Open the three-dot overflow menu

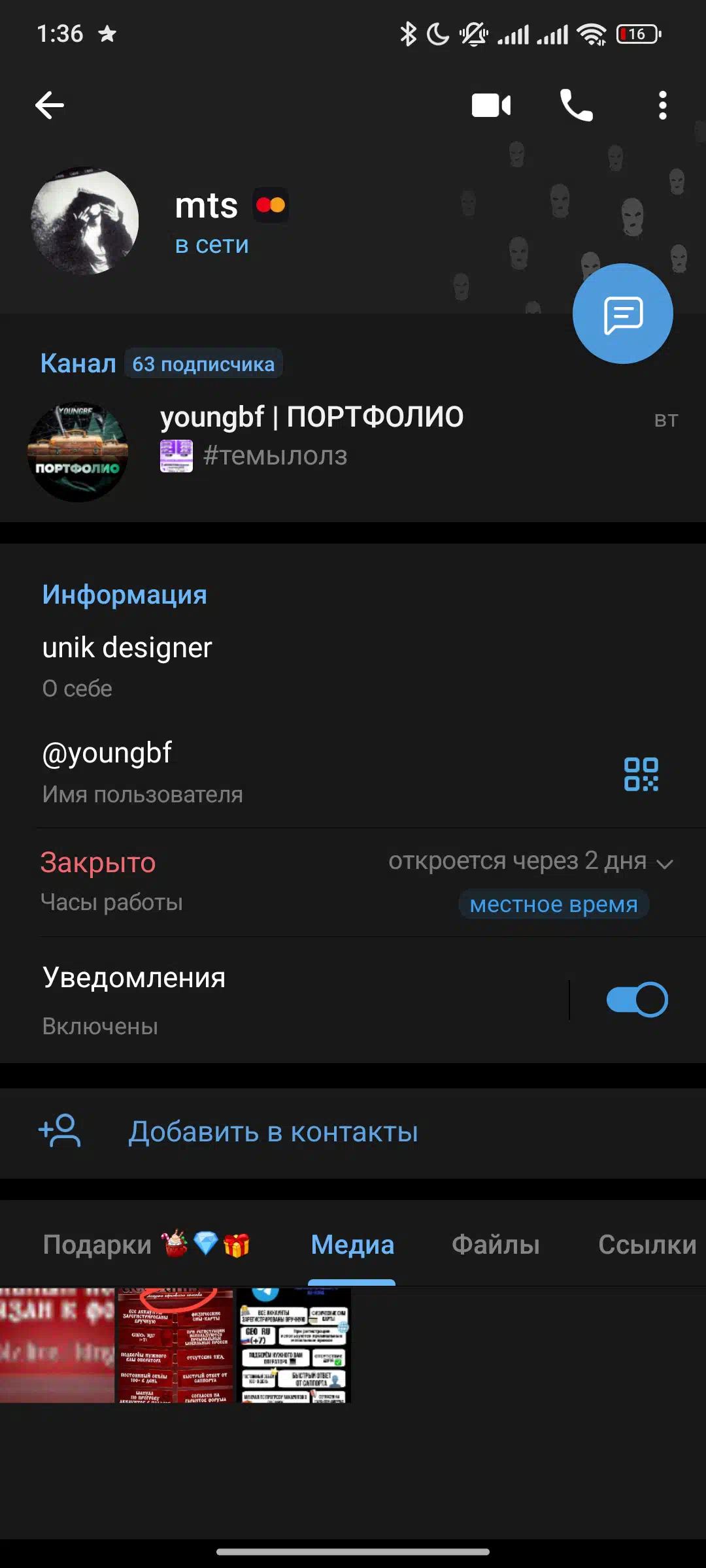[x=663, y=105]
